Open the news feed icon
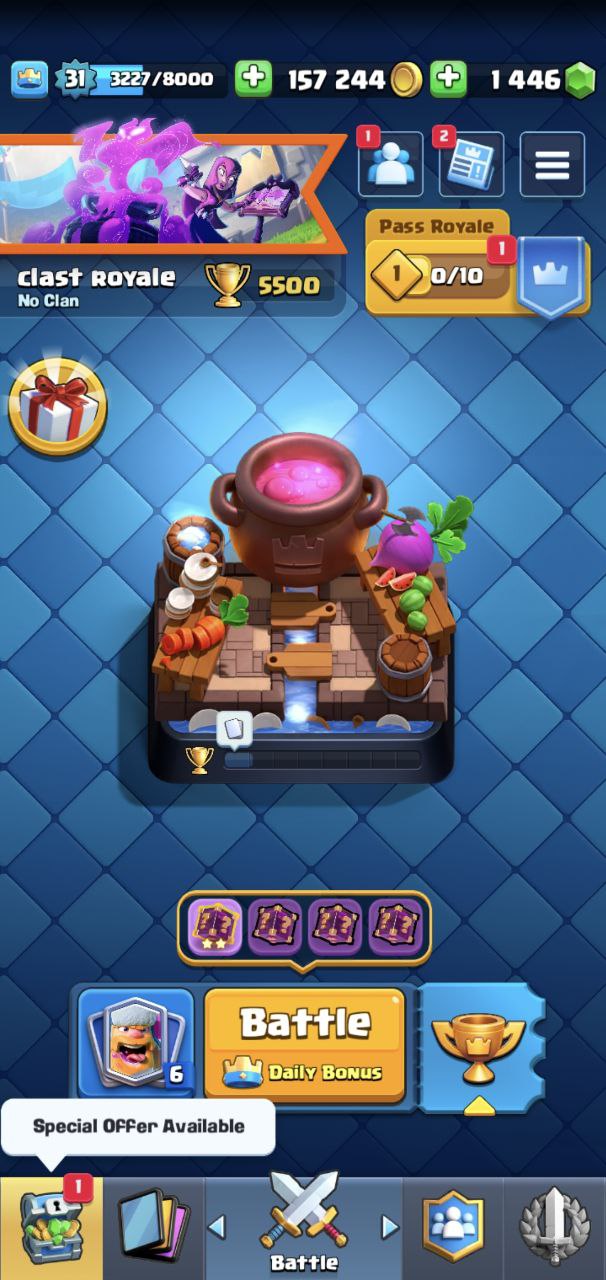 click(x=471, y=165)
